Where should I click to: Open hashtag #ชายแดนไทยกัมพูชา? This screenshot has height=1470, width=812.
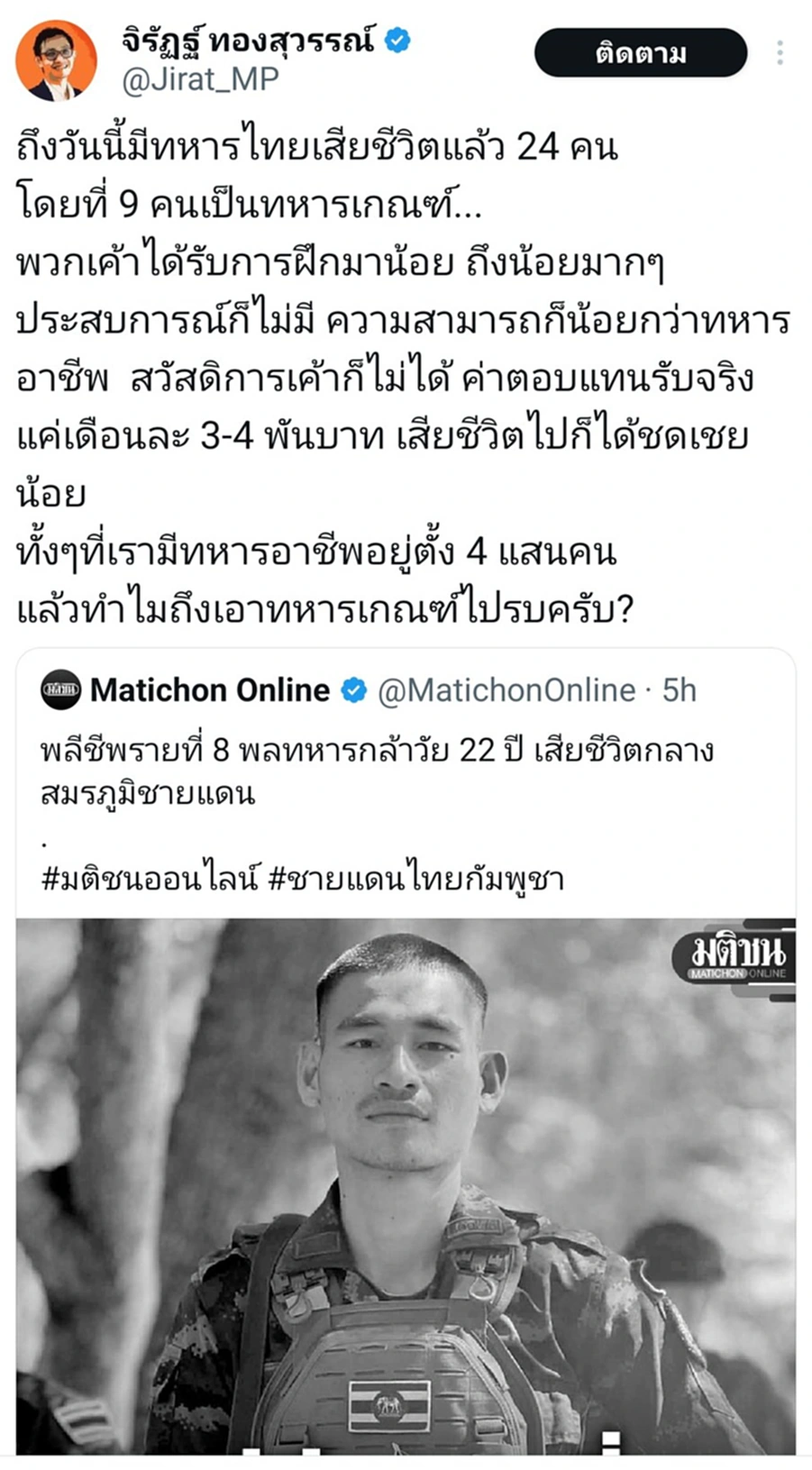tap(415, 878)
